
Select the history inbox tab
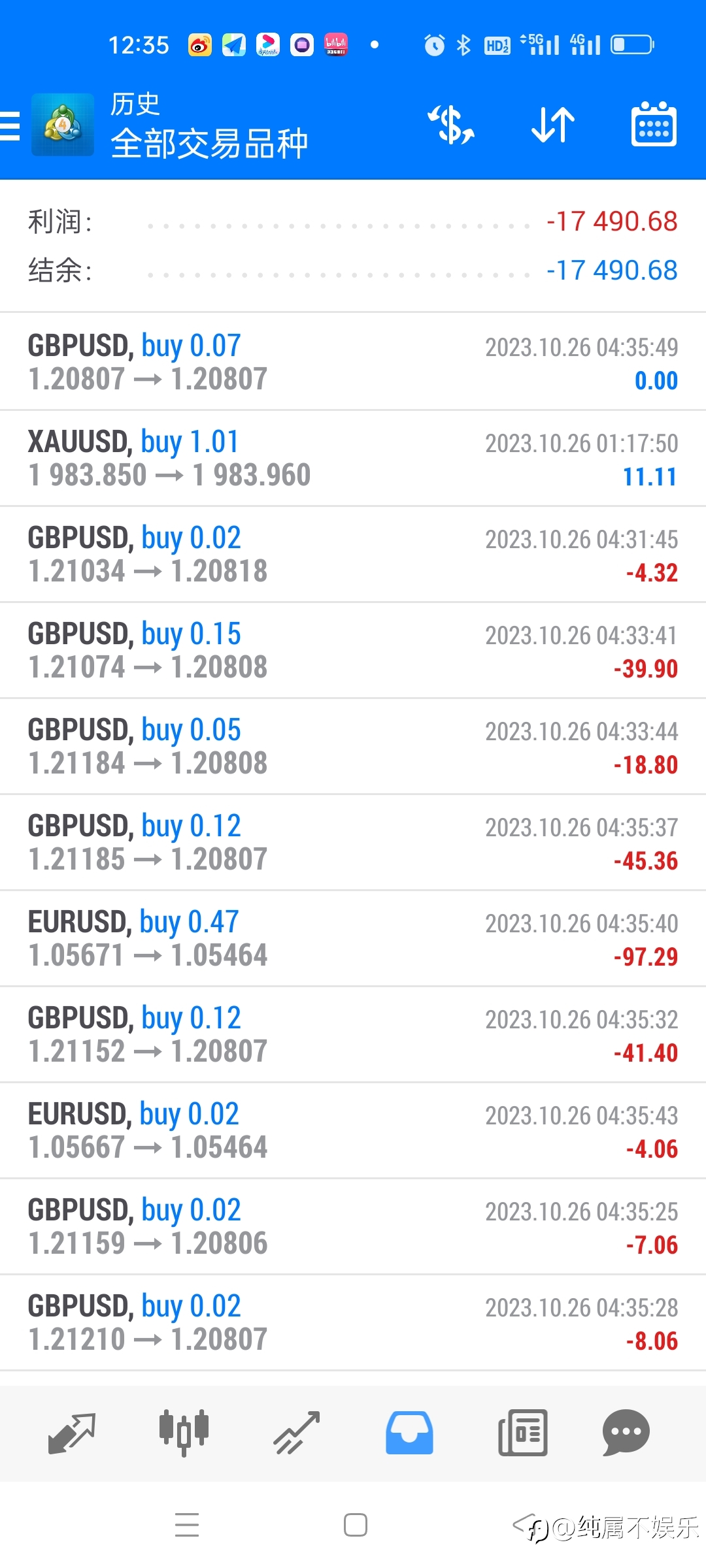[x=409, y=1433]
